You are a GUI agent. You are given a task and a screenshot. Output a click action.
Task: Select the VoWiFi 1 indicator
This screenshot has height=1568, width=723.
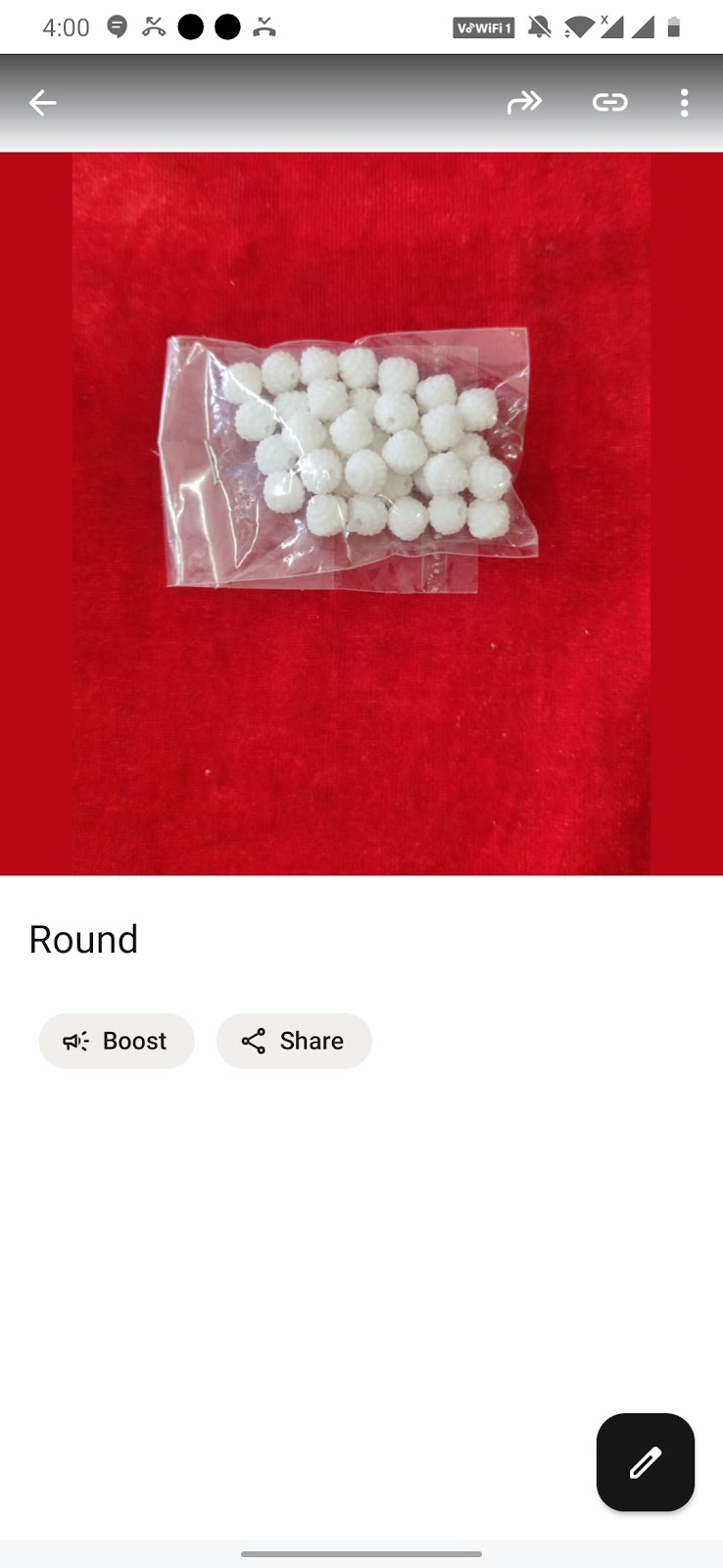tap(482, 27)
